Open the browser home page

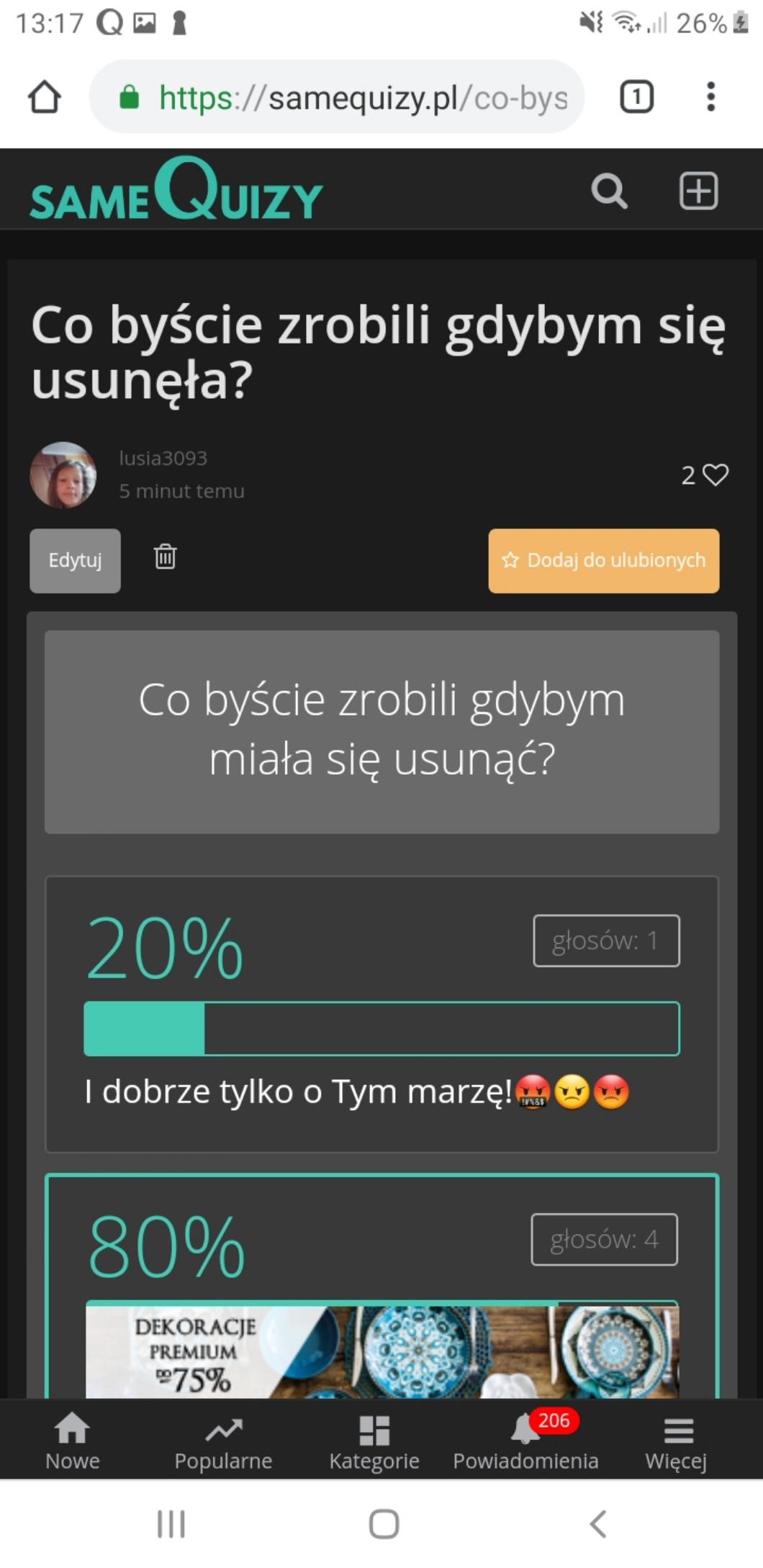(44, 97)
